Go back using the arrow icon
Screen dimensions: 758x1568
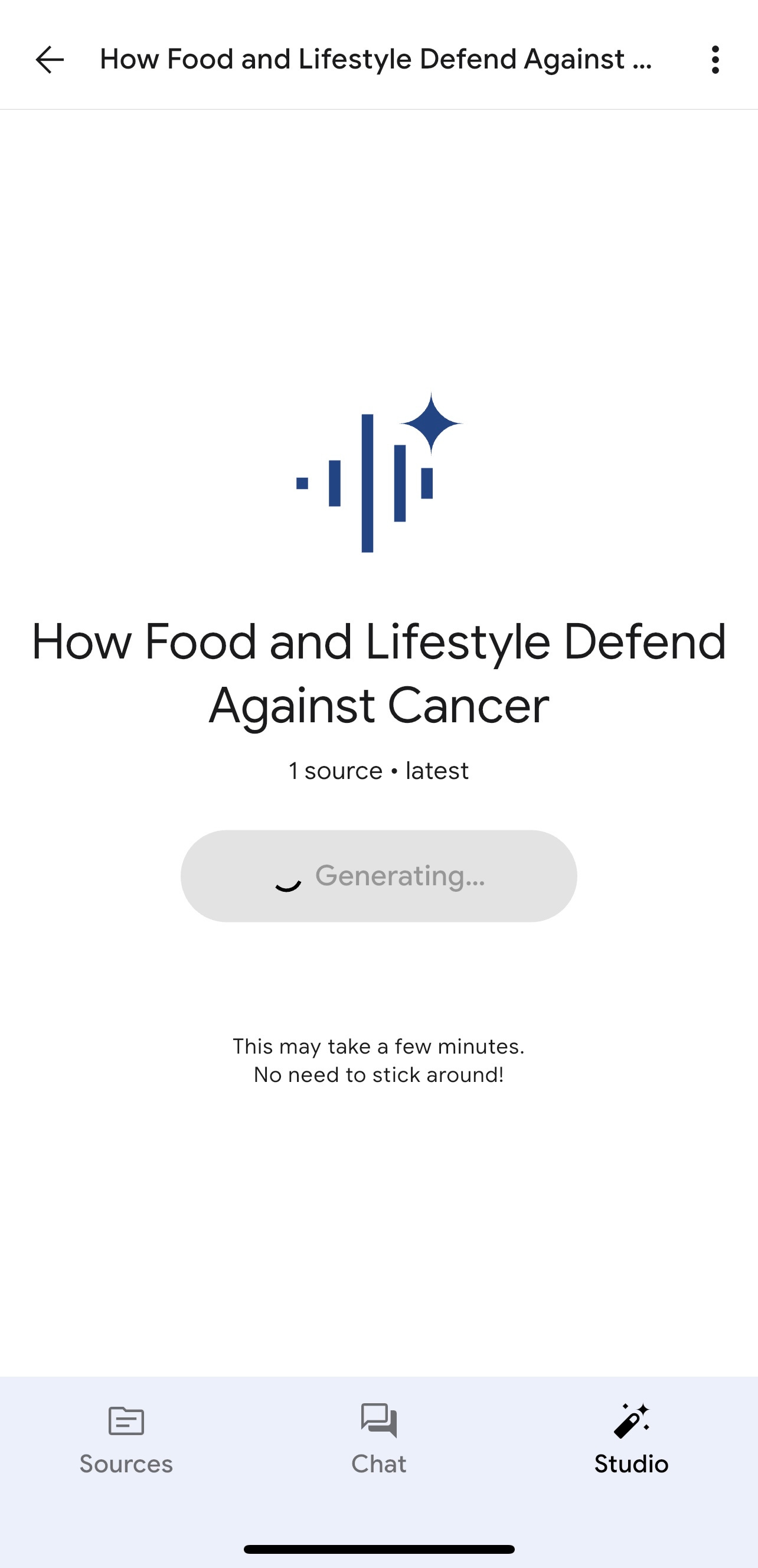[50, 60]
